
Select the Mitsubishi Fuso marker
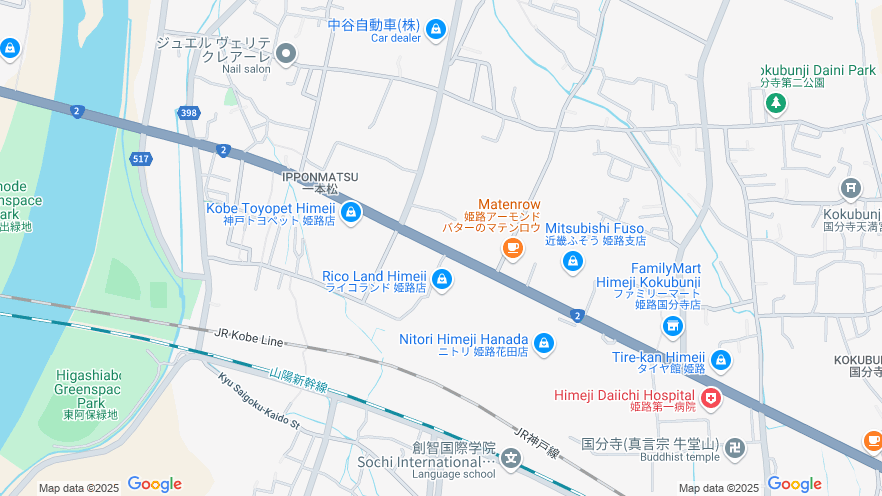(573, 262)
